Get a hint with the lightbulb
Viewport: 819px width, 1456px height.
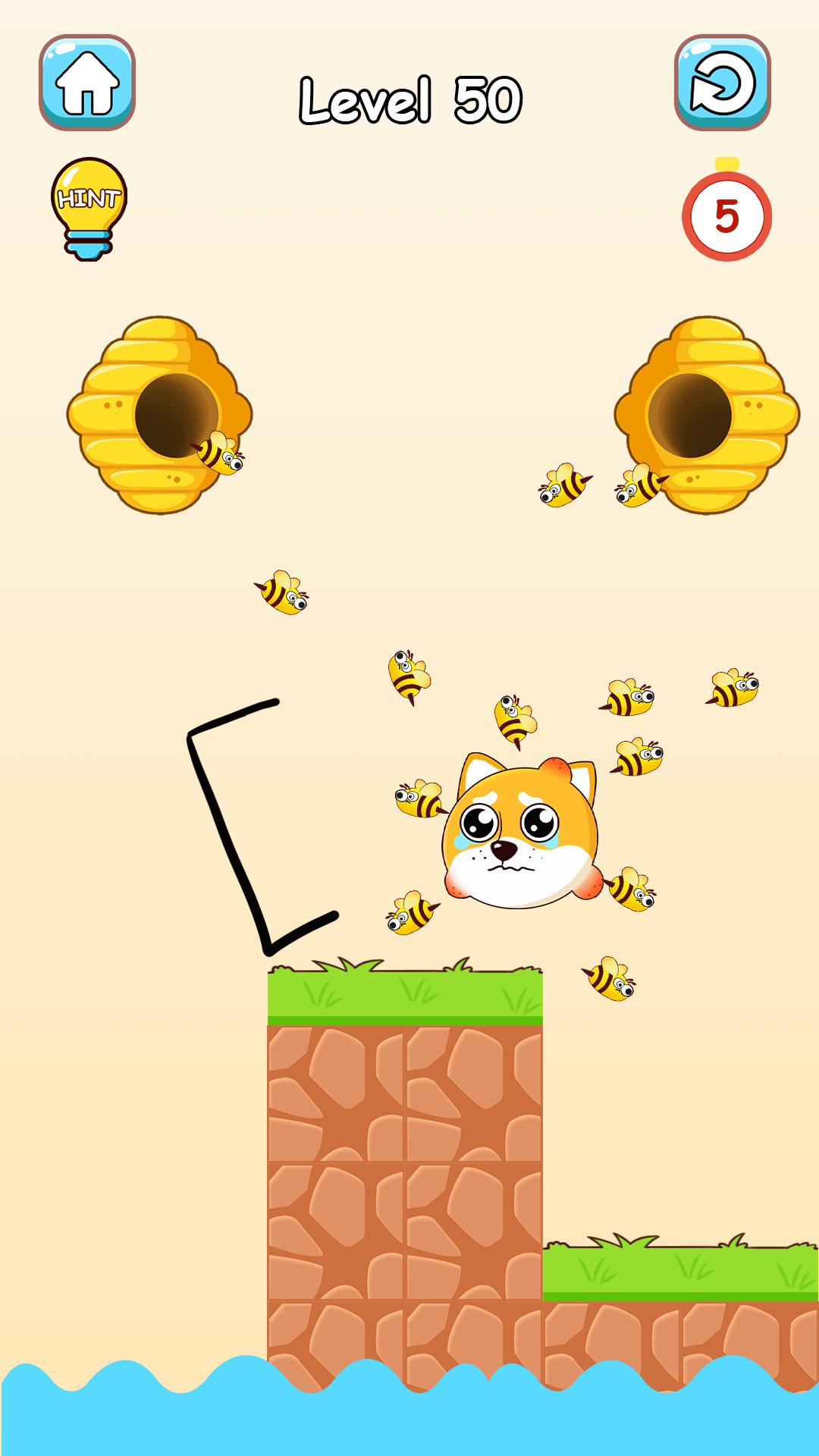pos(89,209)
